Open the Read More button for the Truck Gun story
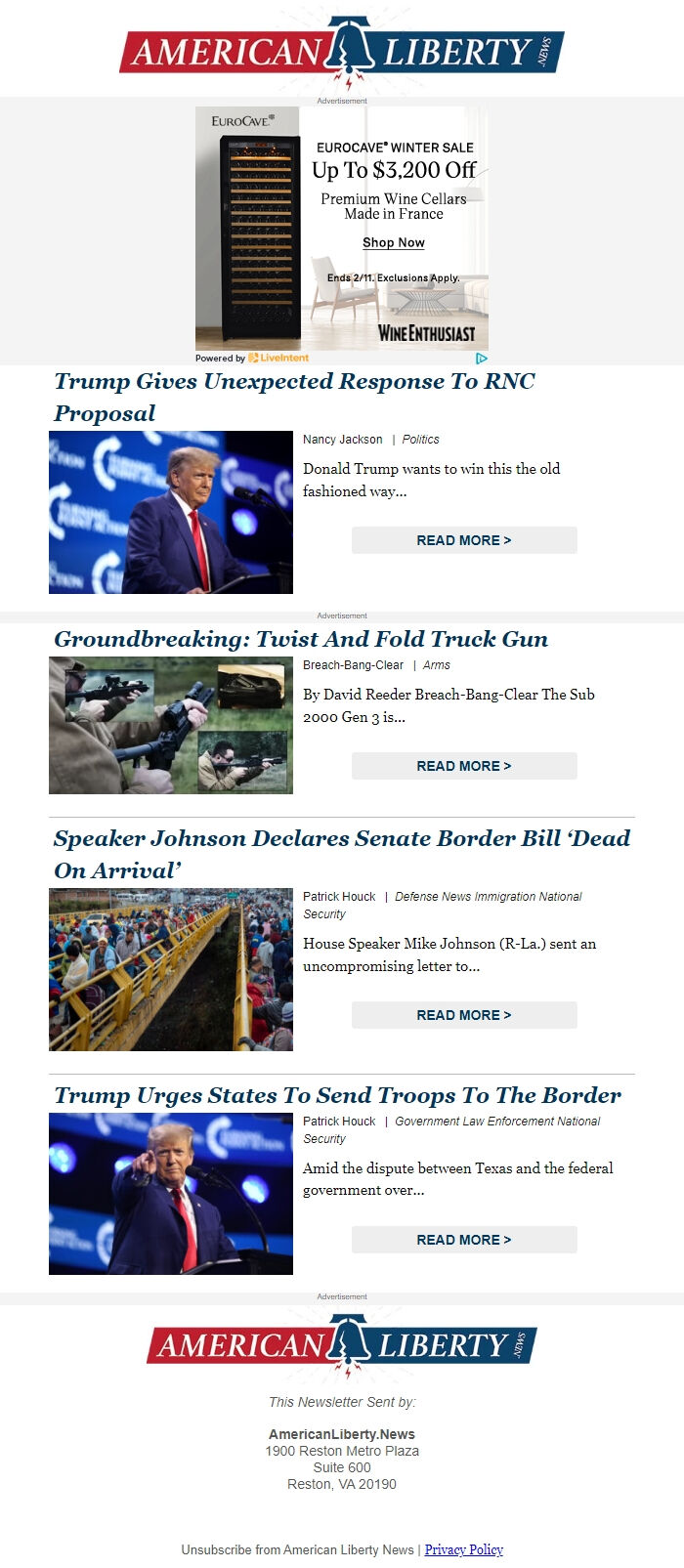Screen dimensions: 684x1568 click(x=464, y=766)
